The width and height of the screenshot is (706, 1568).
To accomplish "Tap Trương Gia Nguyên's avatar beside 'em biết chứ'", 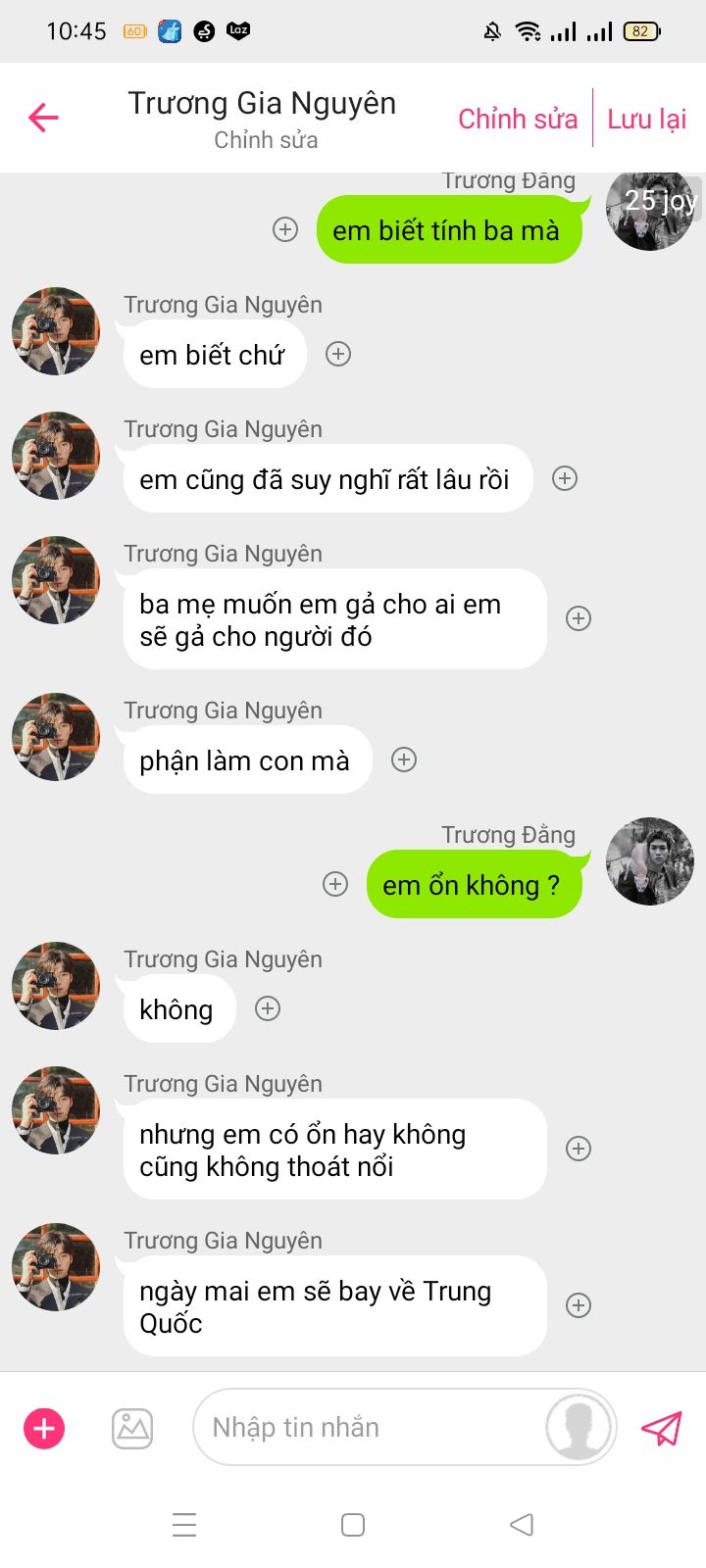I will point(56,331).
